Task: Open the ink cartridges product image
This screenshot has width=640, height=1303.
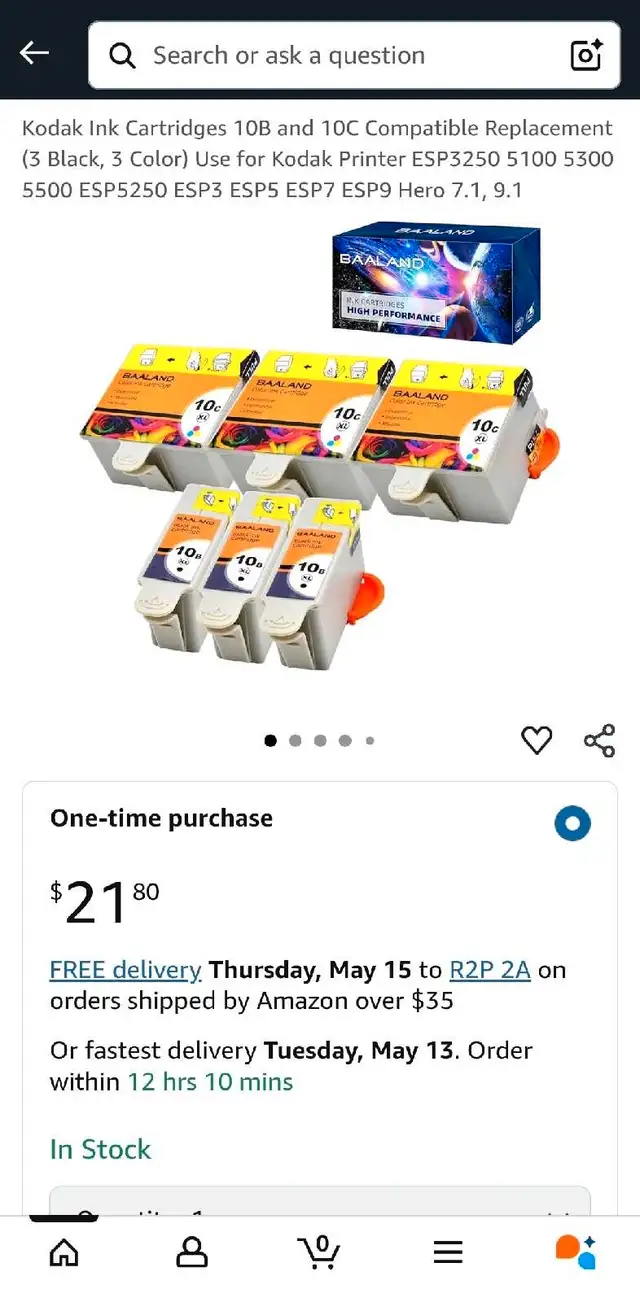Action: (x=320, y=447)
